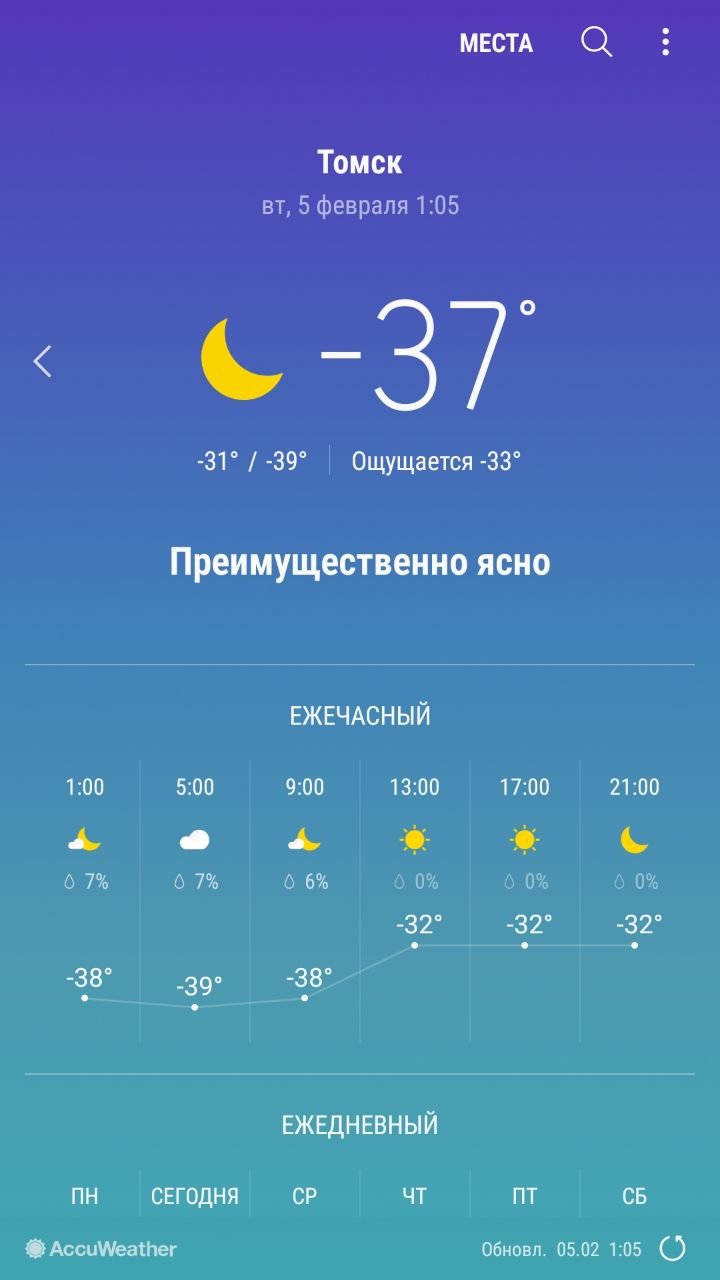Viewport: 720px width, 1280px height.
Task: Open the МЕСТА locations list
Action: coord(496,43)
